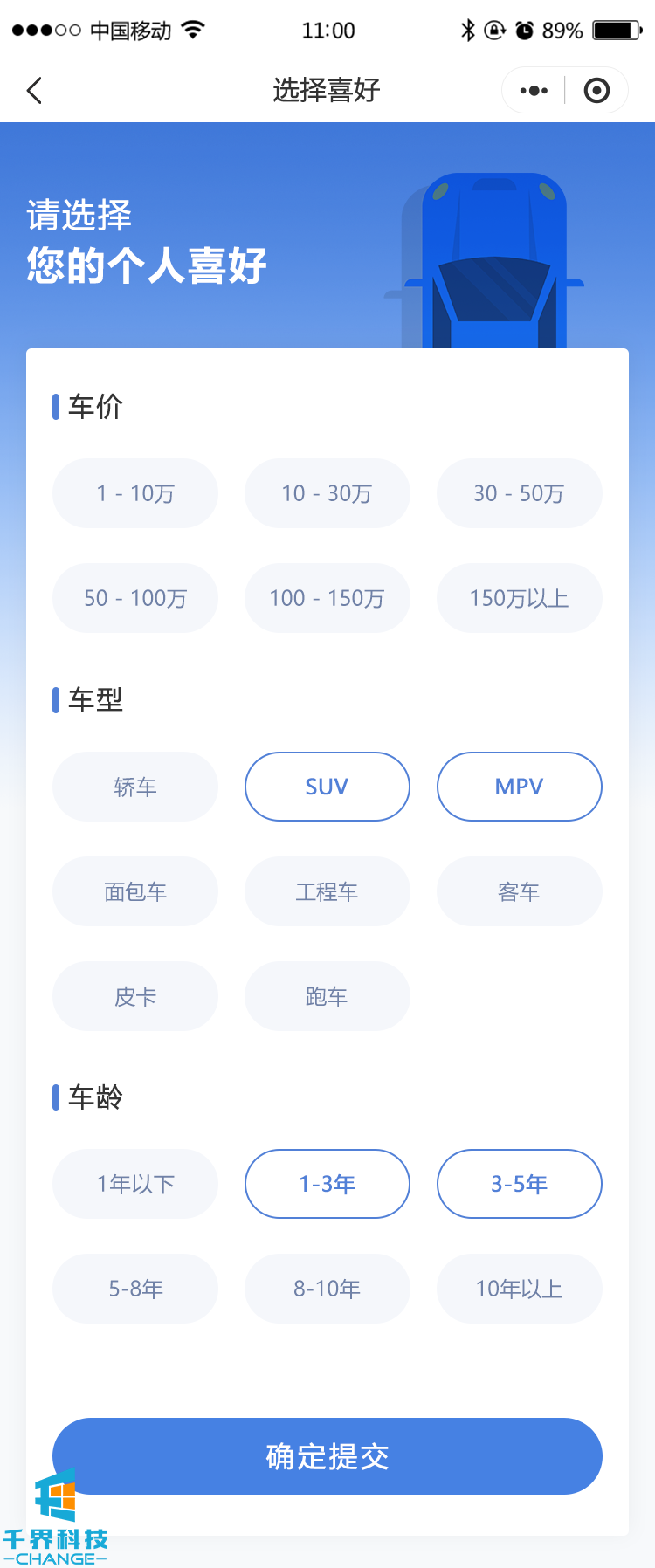Close the mini program with the circle icon
655x1568 pixels.
pyautogui.click(x=596, y=90)
